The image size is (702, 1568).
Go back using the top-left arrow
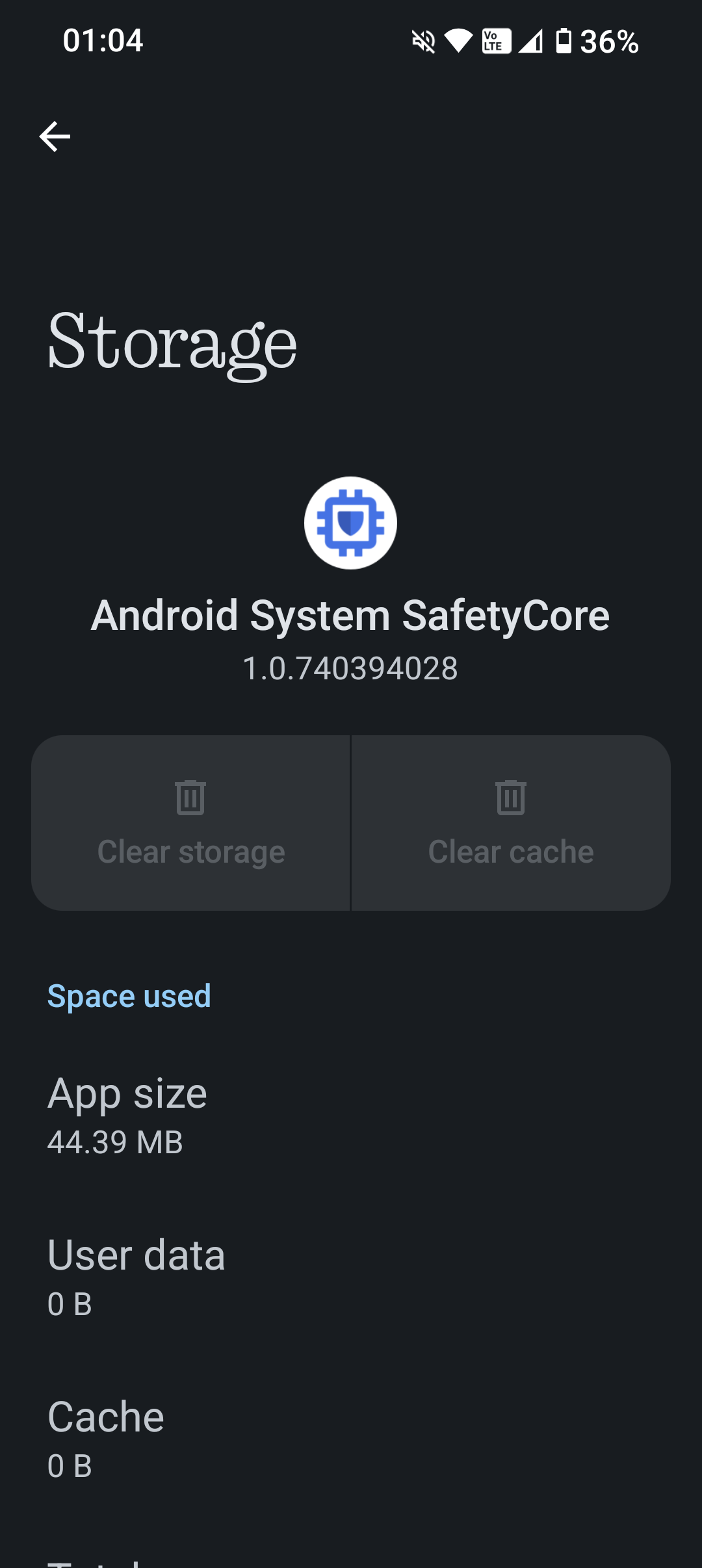click(55, 137)
